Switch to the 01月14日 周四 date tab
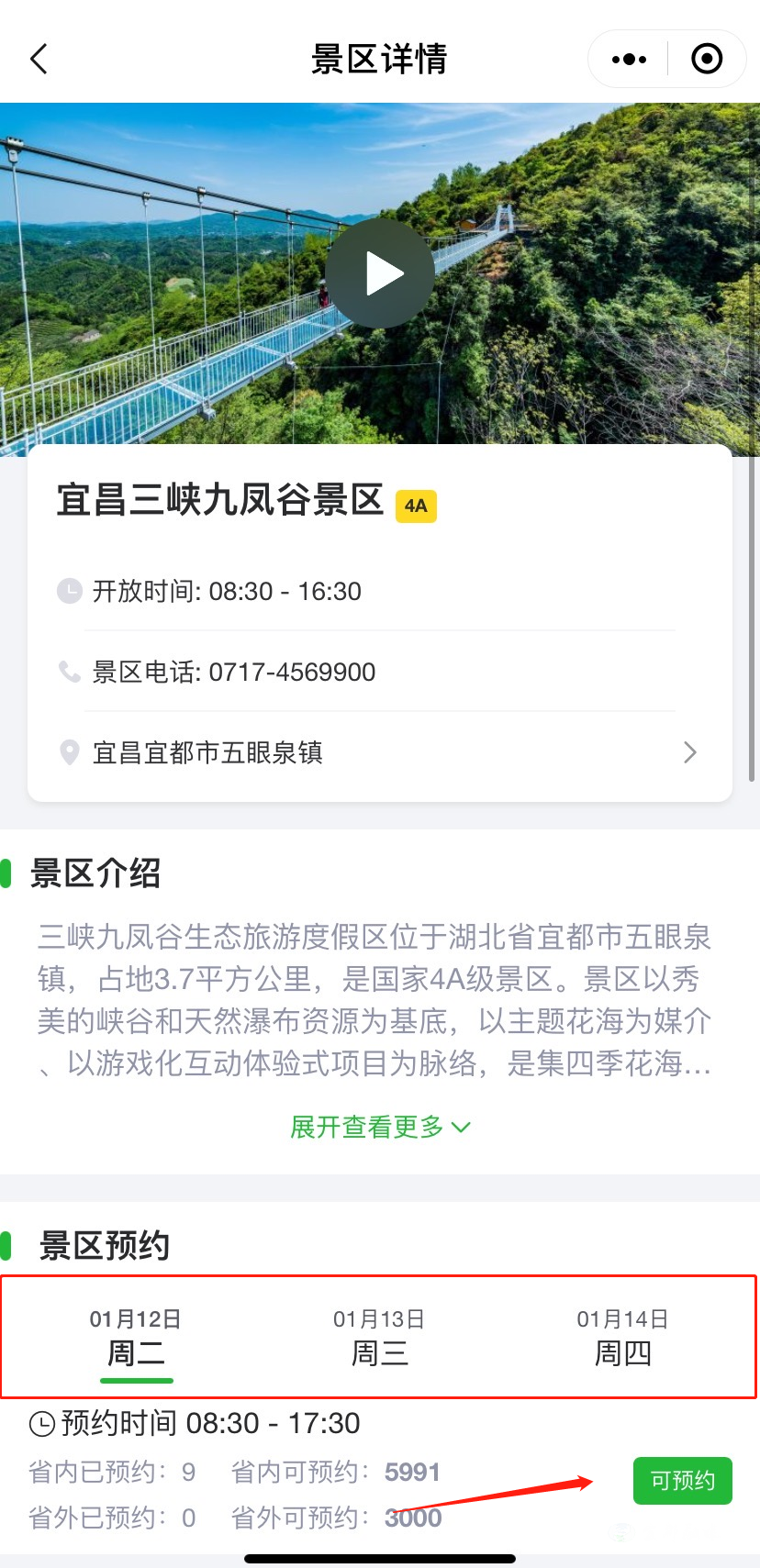 [x=622, y=1338]
